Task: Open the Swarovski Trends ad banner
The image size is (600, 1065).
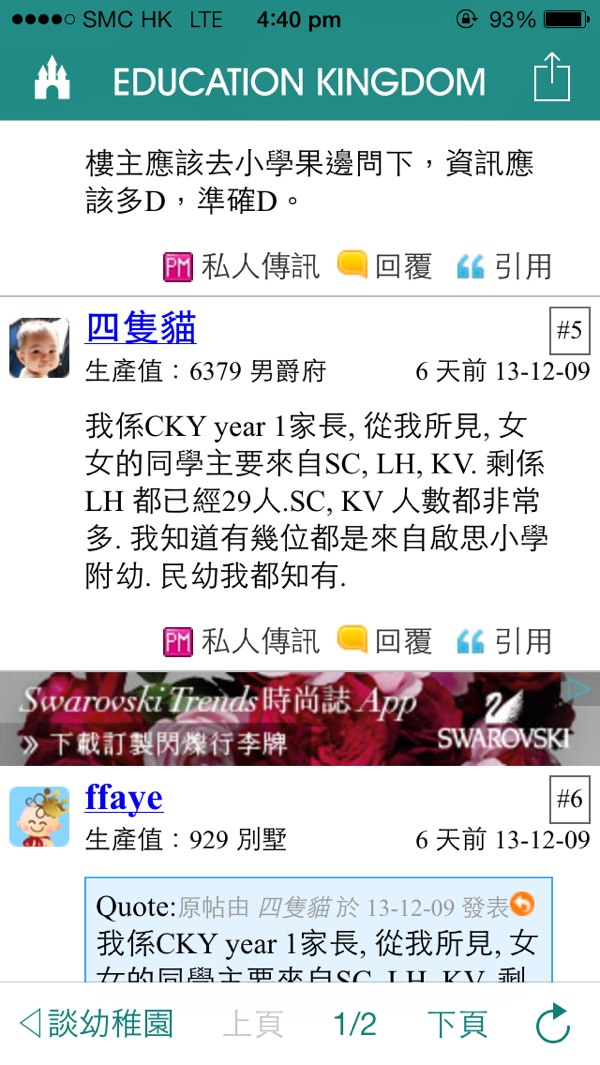Action: 300,718
